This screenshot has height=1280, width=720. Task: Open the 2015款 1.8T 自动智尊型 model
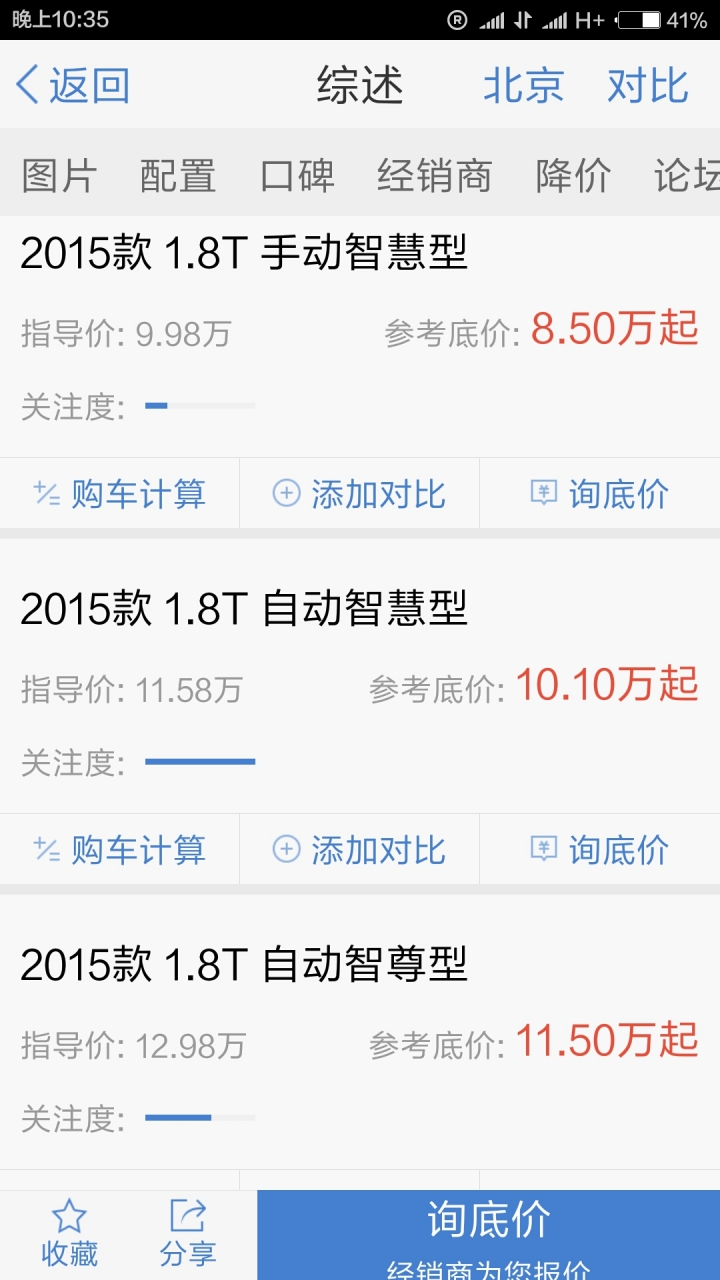pyautogui.click(x=244, y=965)
